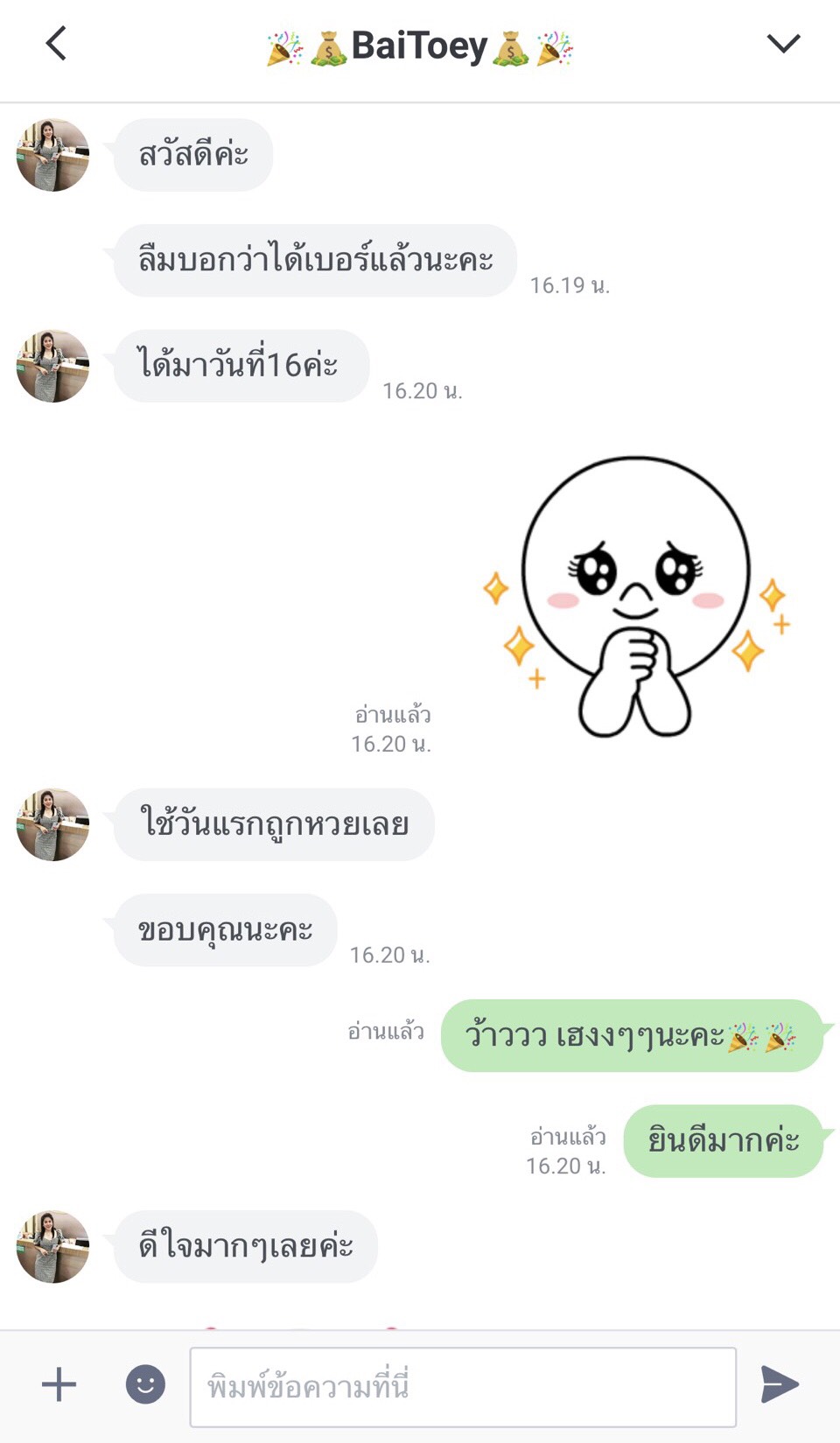Focus the message text field
840x1443 pixels.
(462, 1387)
